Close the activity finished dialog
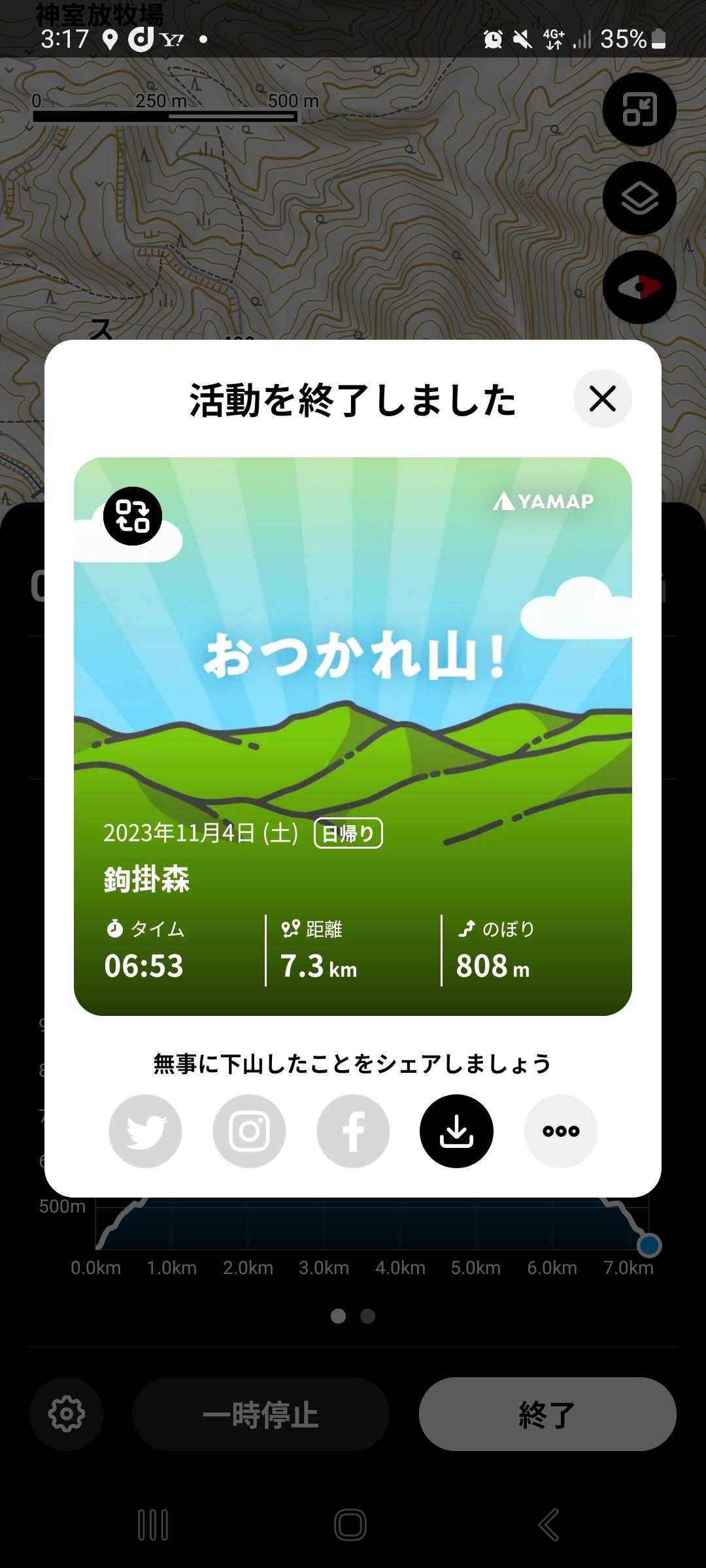The width and height of the screenshot is (706, 1568). click(x=602, y=399)
